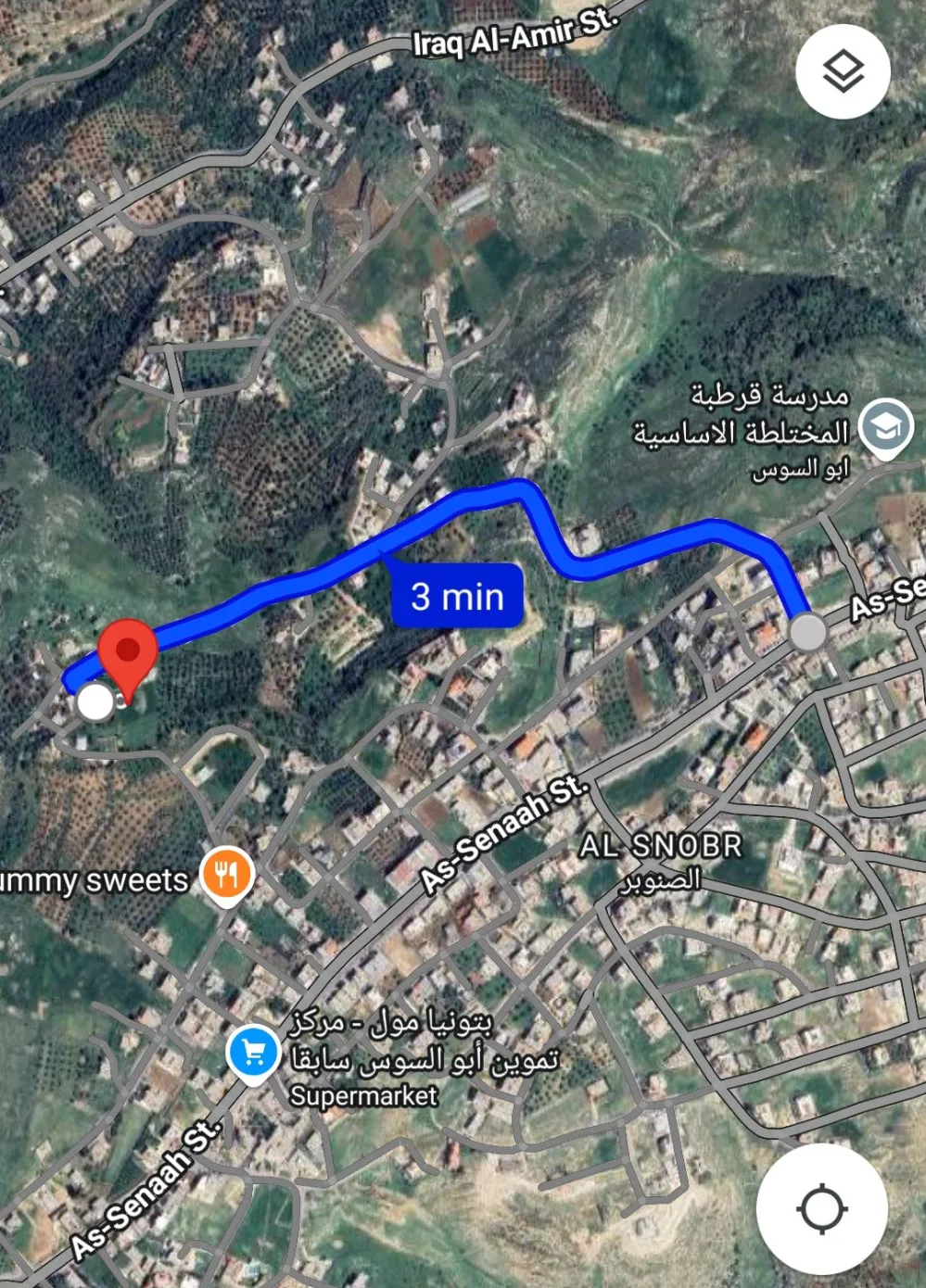Viewport: 926px width, 1288px height.
Task: Open the school marker with graduation cap
Action: [x=885, y=427]
